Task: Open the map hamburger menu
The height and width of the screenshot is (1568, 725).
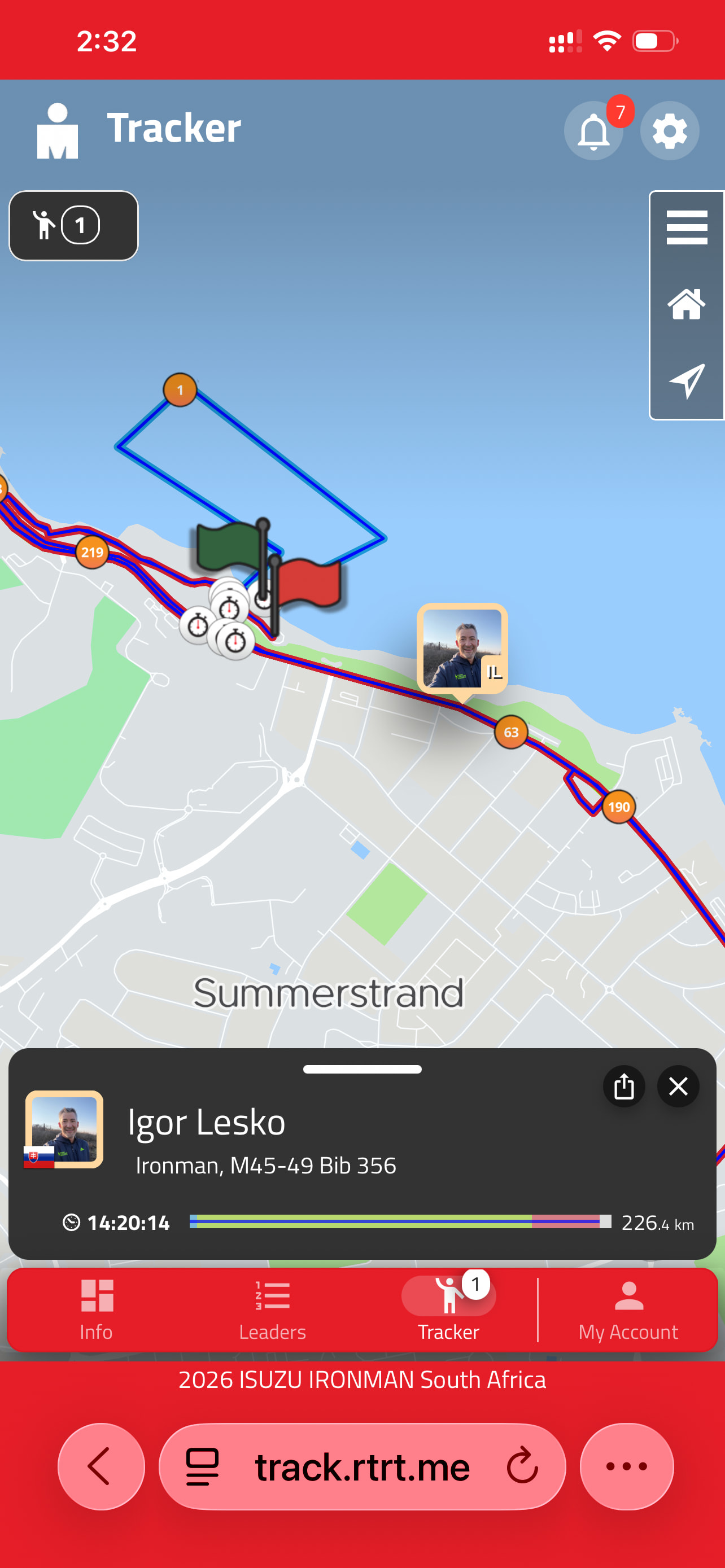Action: tap(687, 227)
